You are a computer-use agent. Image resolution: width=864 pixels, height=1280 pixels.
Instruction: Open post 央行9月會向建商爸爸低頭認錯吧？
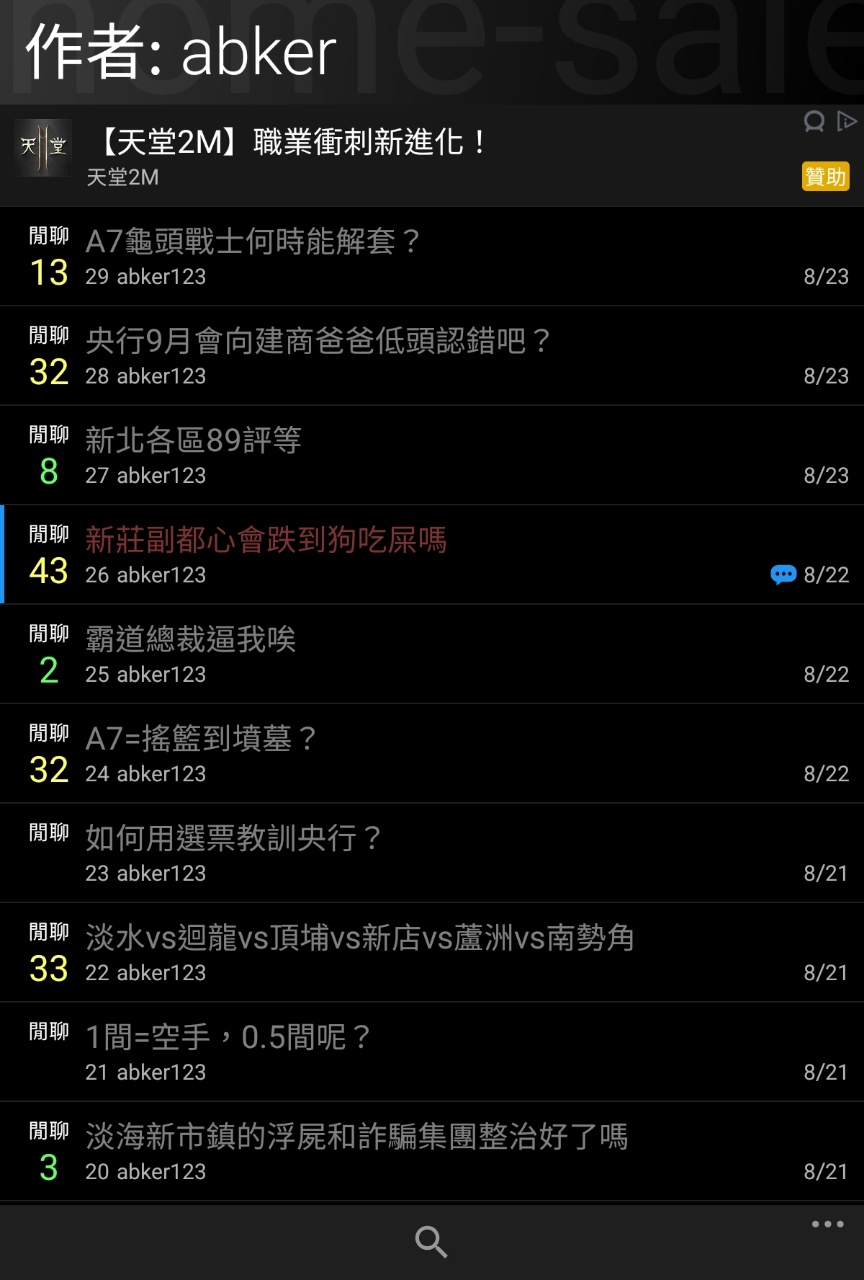319,342
